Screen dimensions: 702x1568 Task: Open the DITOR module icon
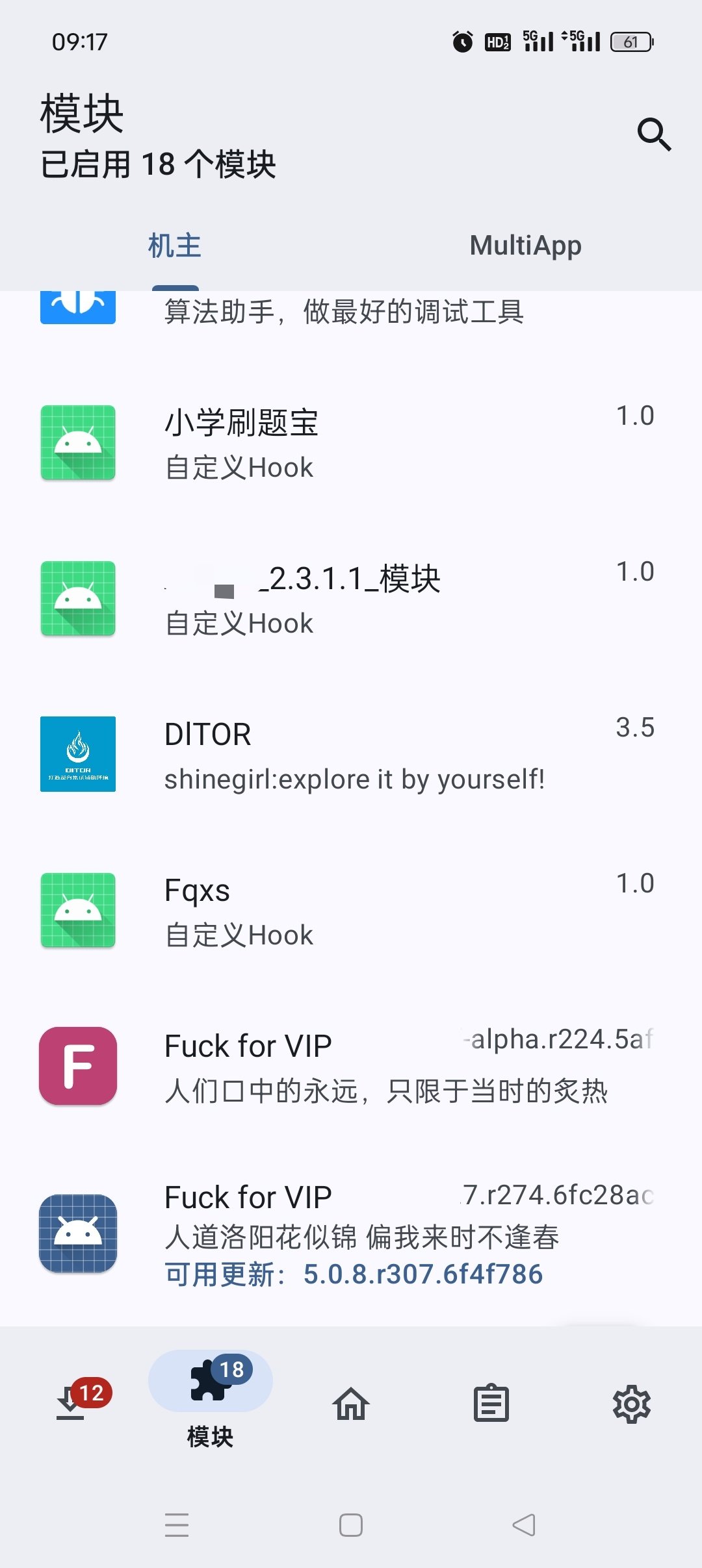click(x=77, y=753)
